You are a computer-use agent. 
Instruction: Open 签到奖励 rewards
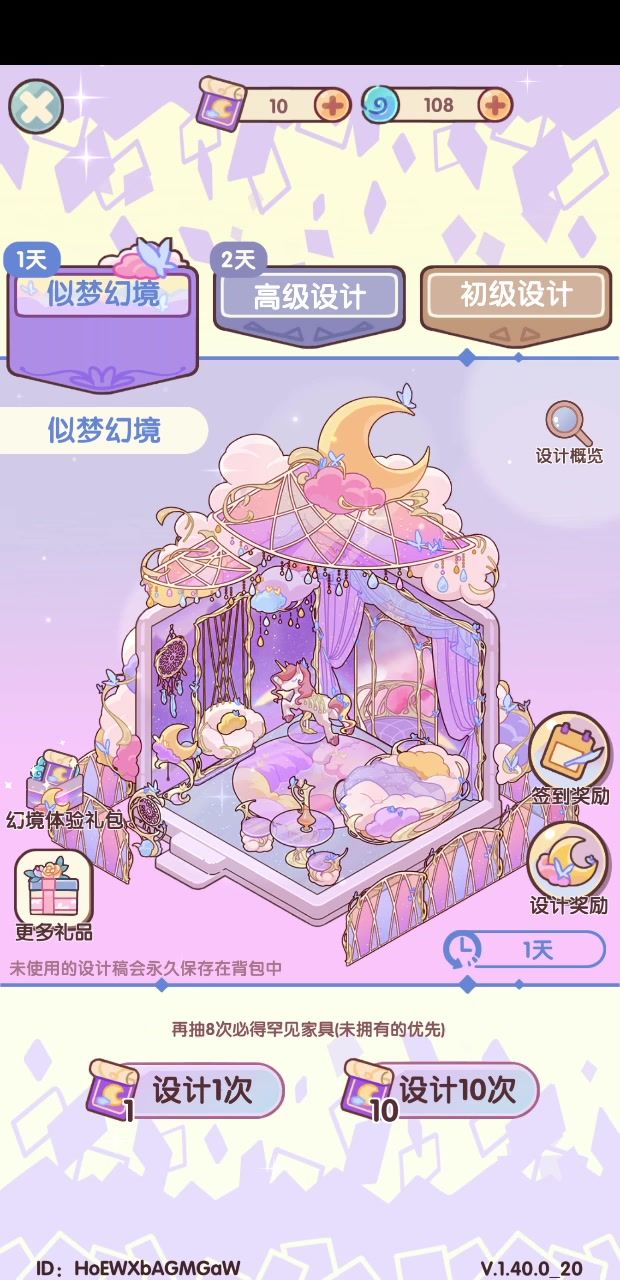click(x=570, y=760)
